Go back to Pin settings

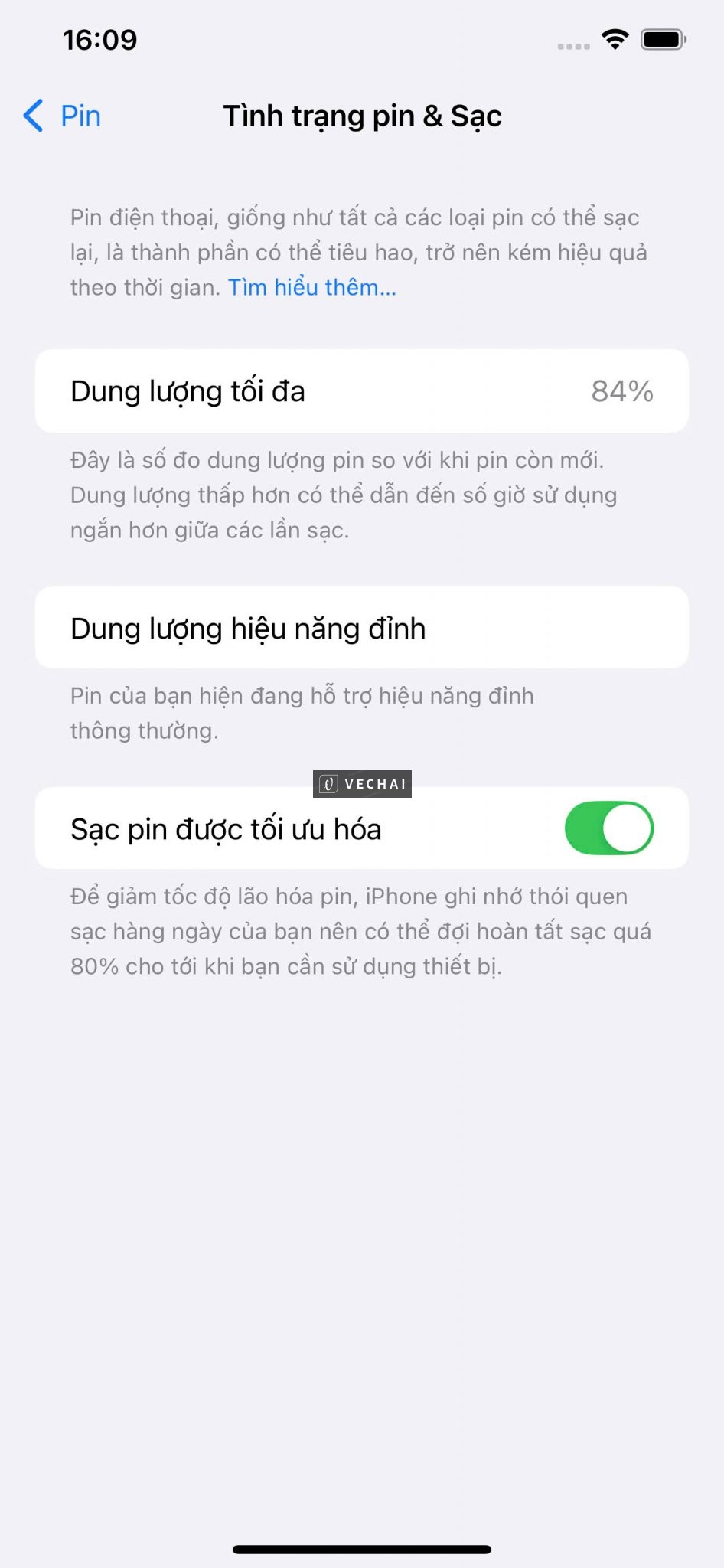point(63,116)
